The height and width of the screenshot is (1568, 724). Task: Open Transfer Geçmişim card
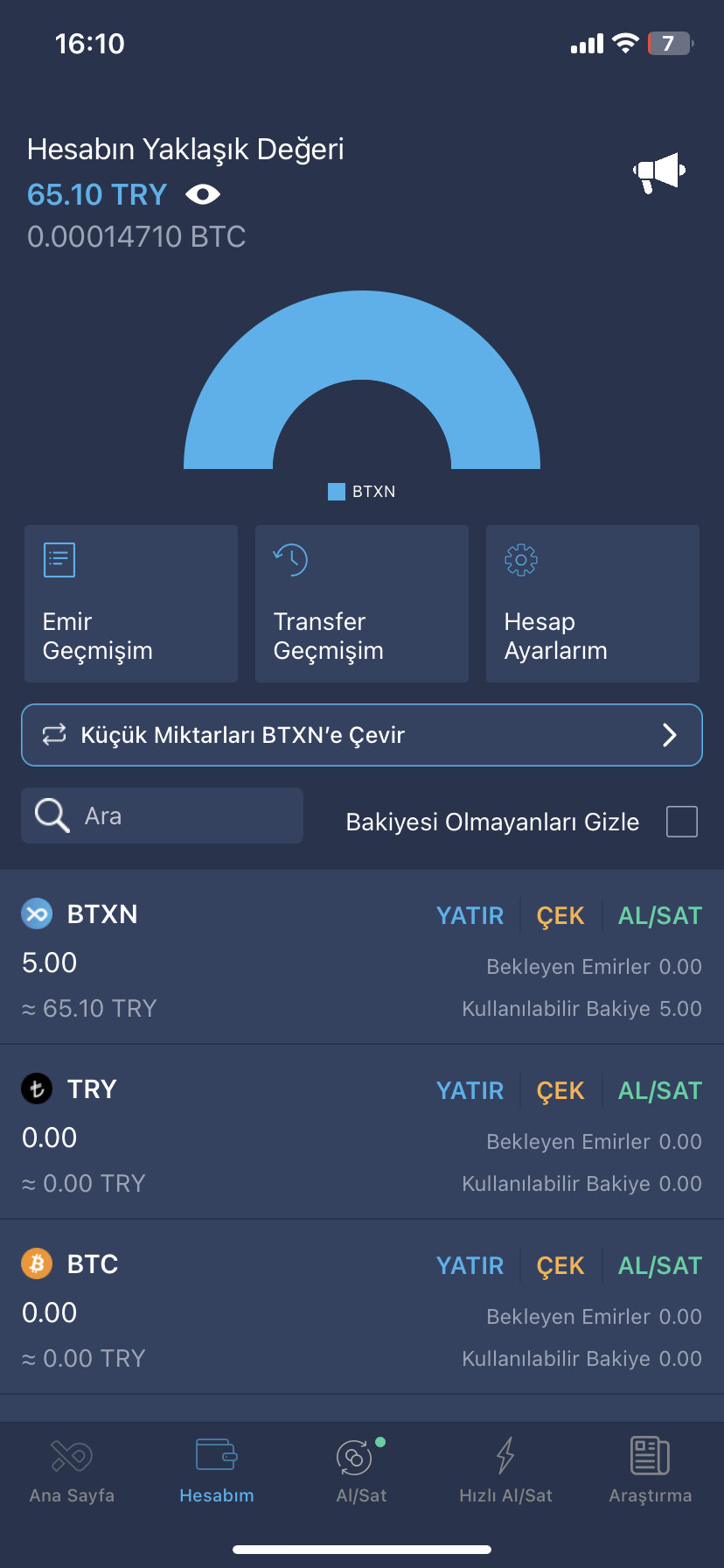(362, 603)
